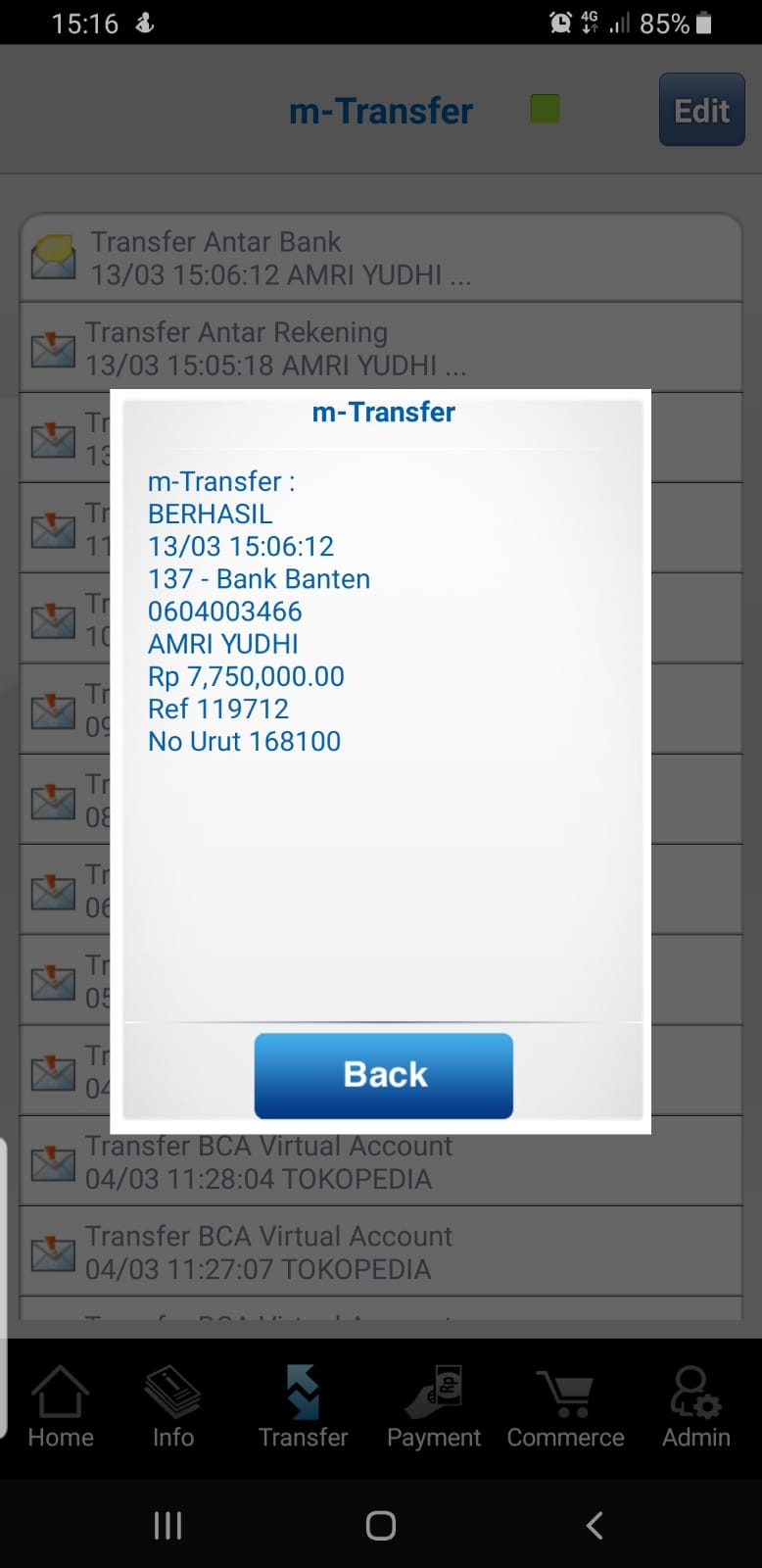762x1568 pixels.
Task: Go to the Home tab
Action: [61, 1408]
